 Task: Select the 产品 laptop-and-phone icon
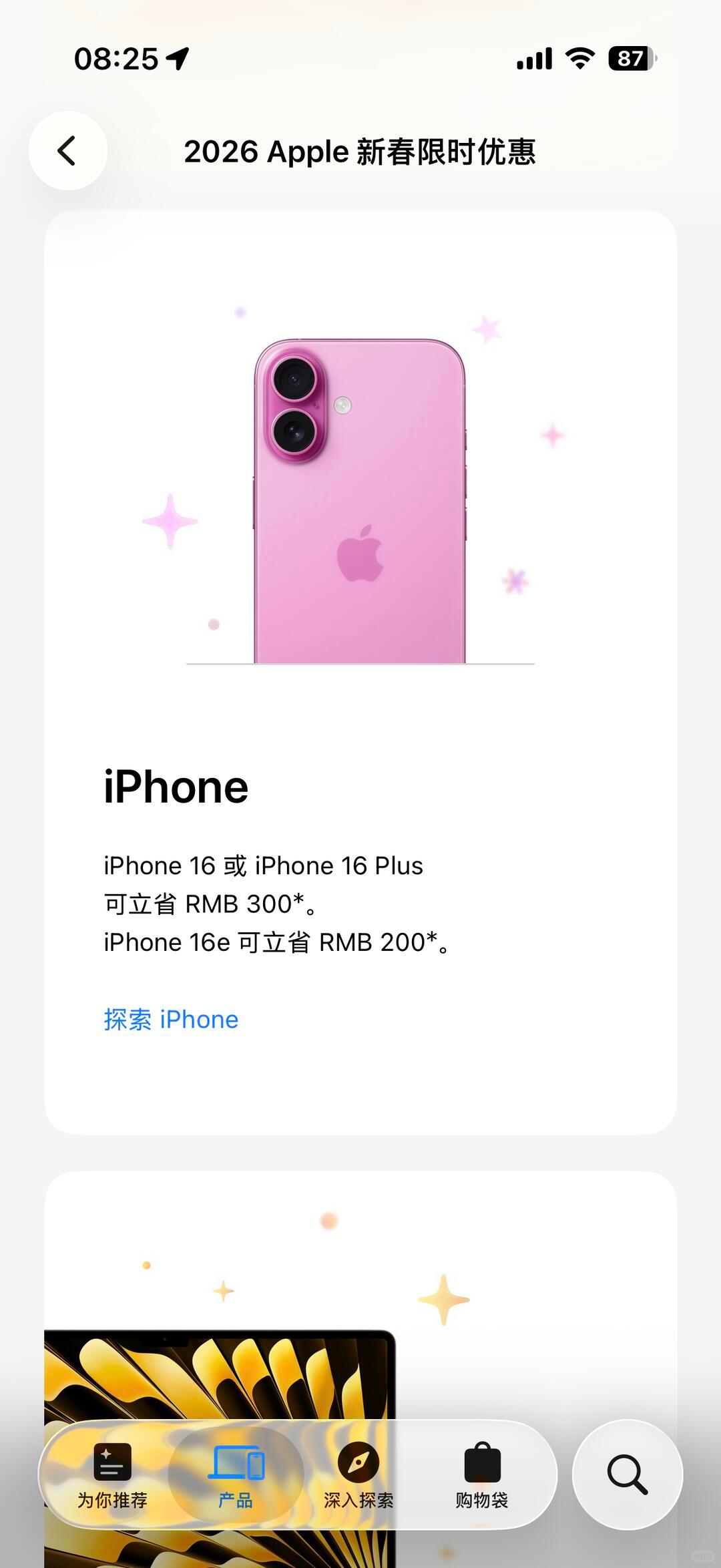[234, 1463]
